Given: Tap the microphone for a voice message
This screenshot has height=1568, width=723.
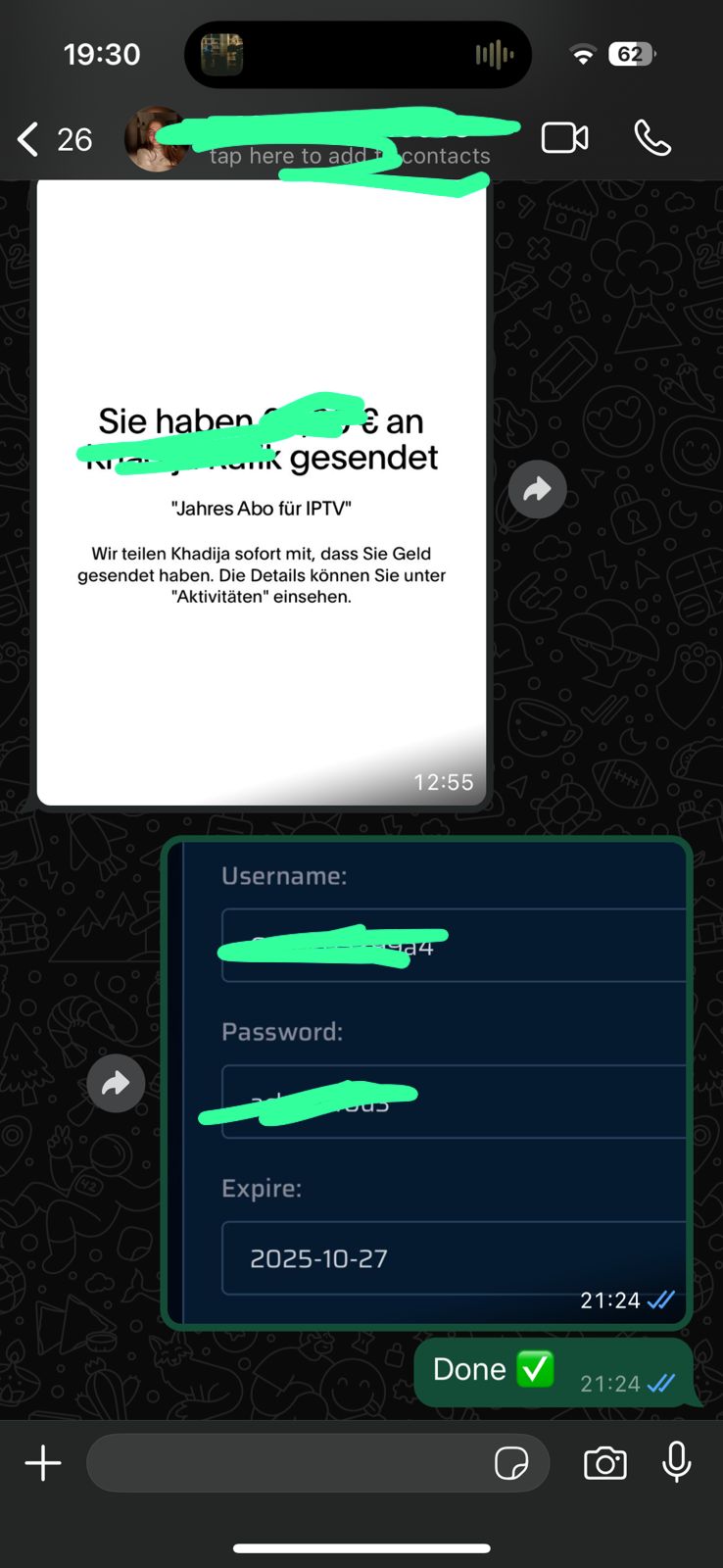Looking at the screenshot, I should (x=676, y=1462).
